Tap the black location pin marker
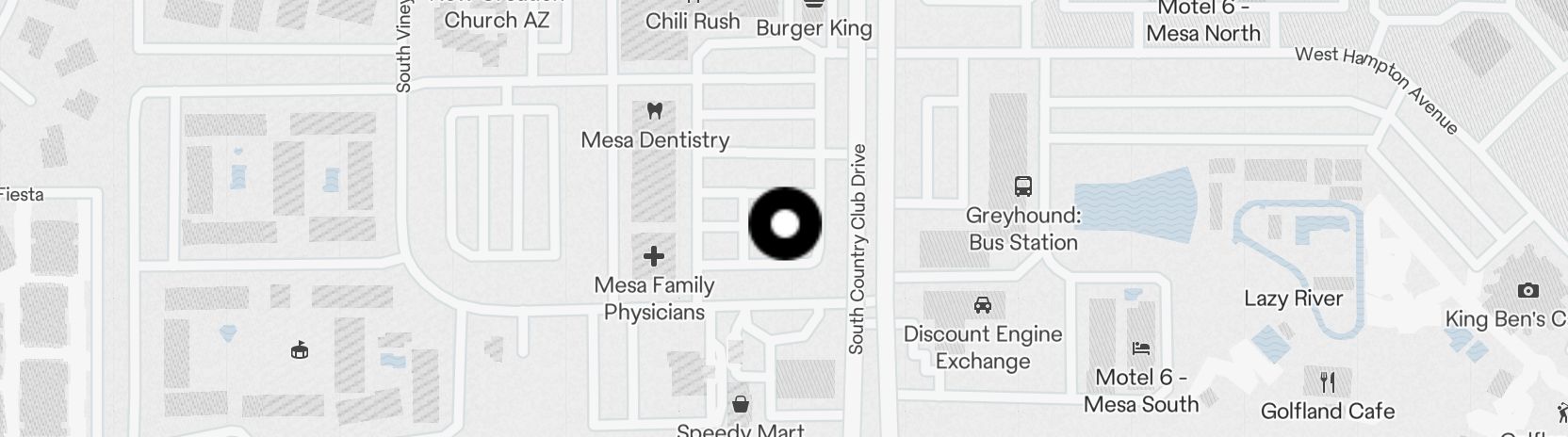1568x437 pixels. [785, 224]
